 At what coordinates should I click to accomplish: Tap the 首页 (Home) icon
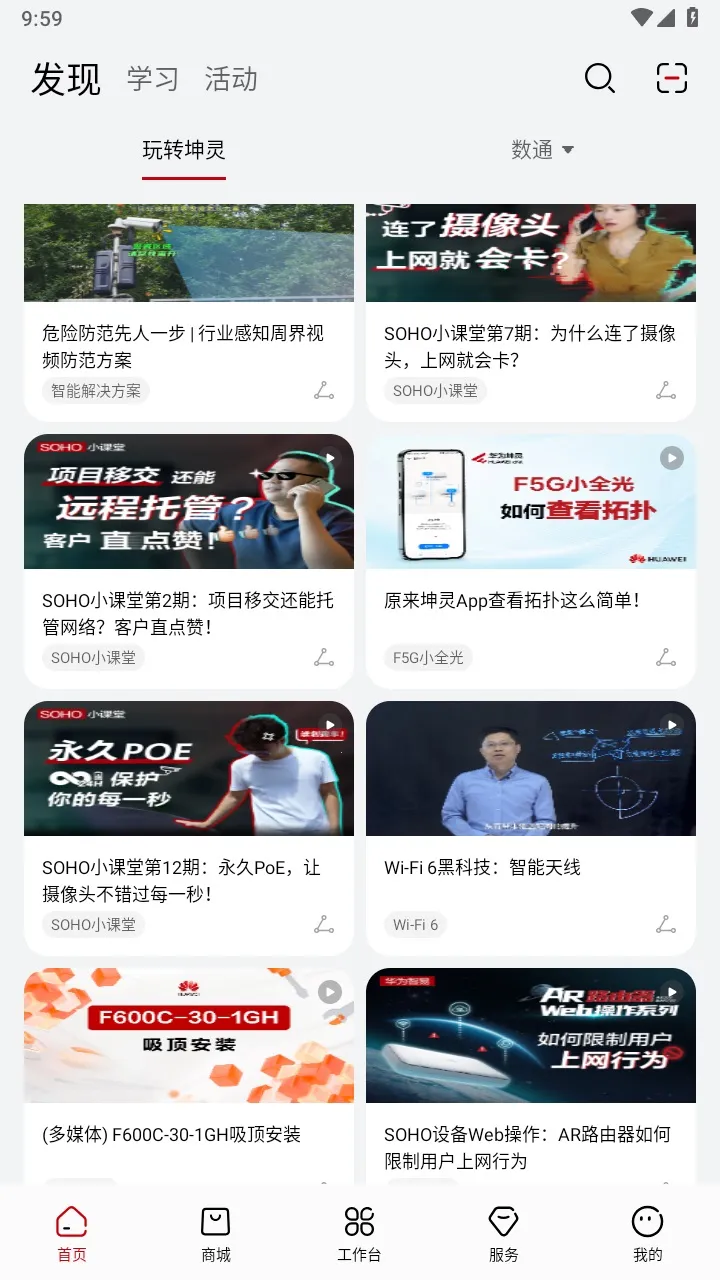(71, 1222)
